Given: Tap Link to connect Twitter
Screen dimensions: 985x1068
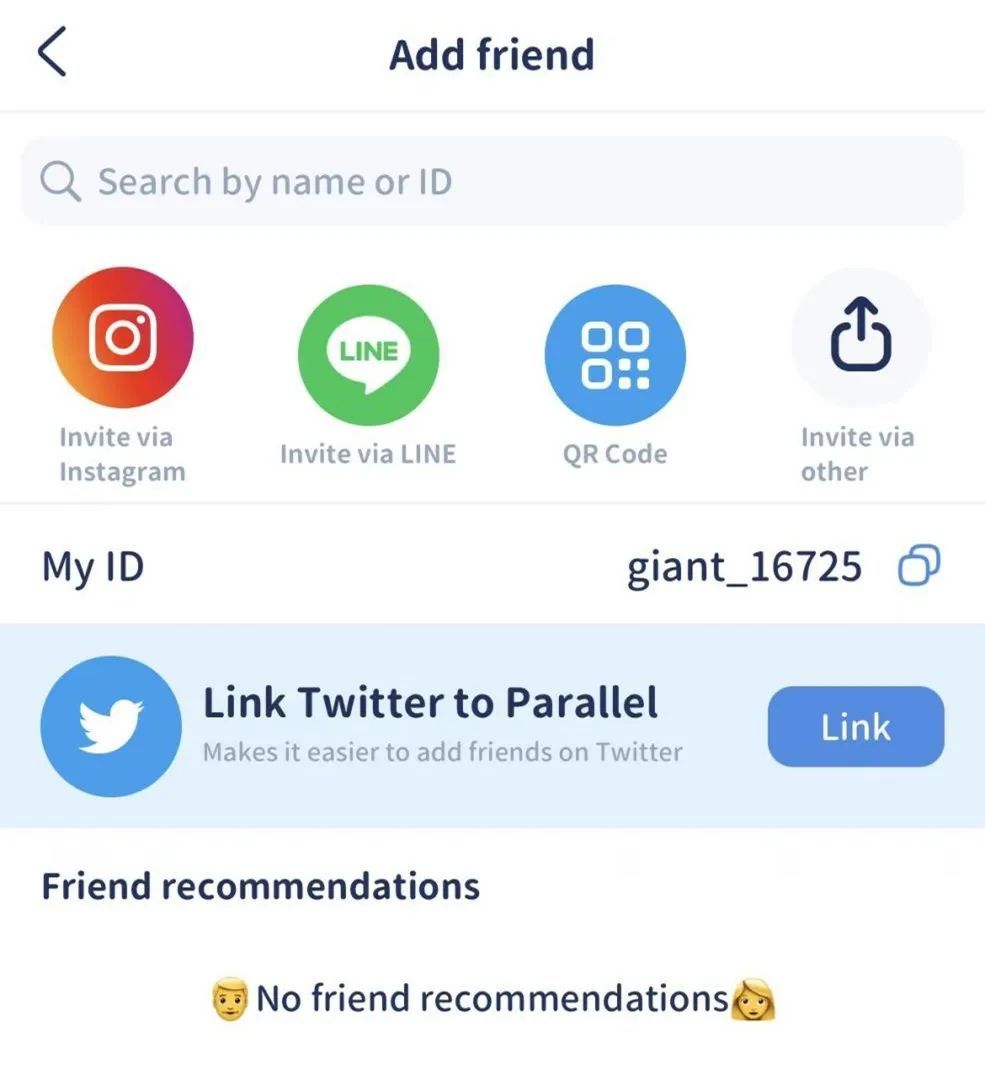Looking at the screenshot, I should tap(855, 727).
